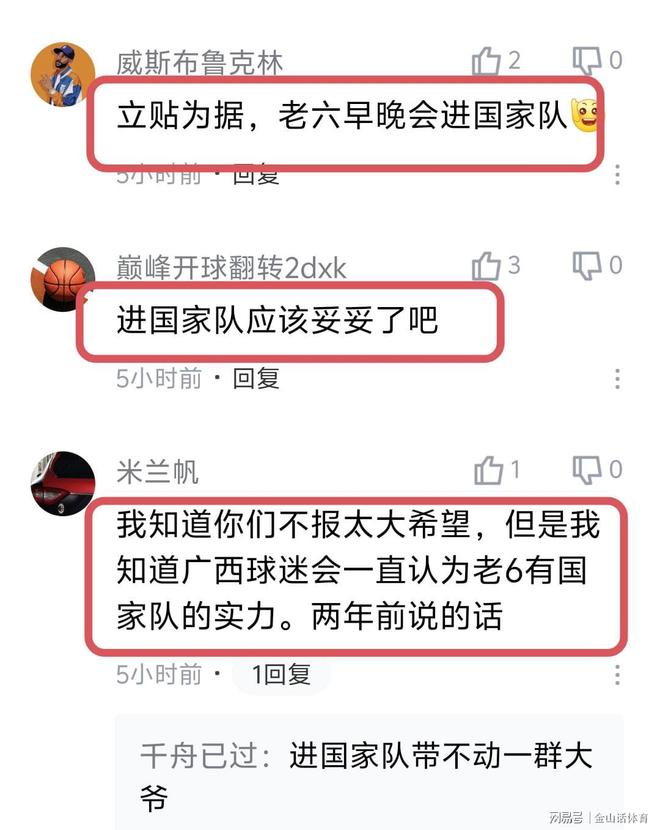Dislike the comment by 米兰帆
This screenshot has width=660, height=830.
click(586, 470)
